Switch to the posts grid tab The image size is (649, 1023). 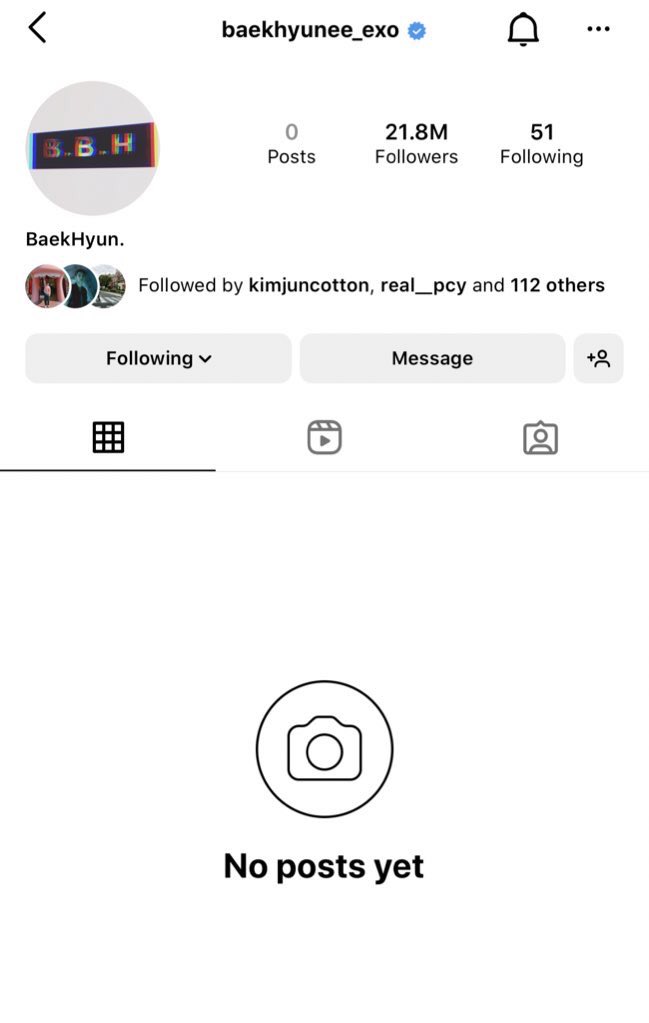pos(108,437)
